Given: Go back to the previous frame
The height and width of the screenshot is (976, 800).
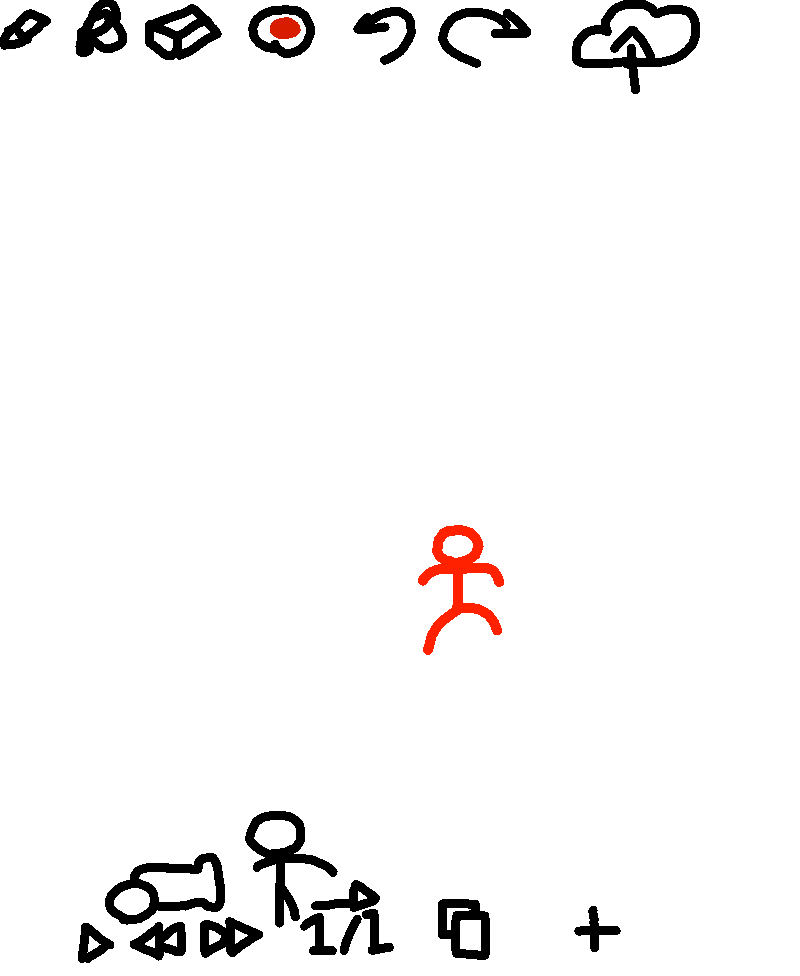Looking at the screenshot, I should tap(159, 940).
